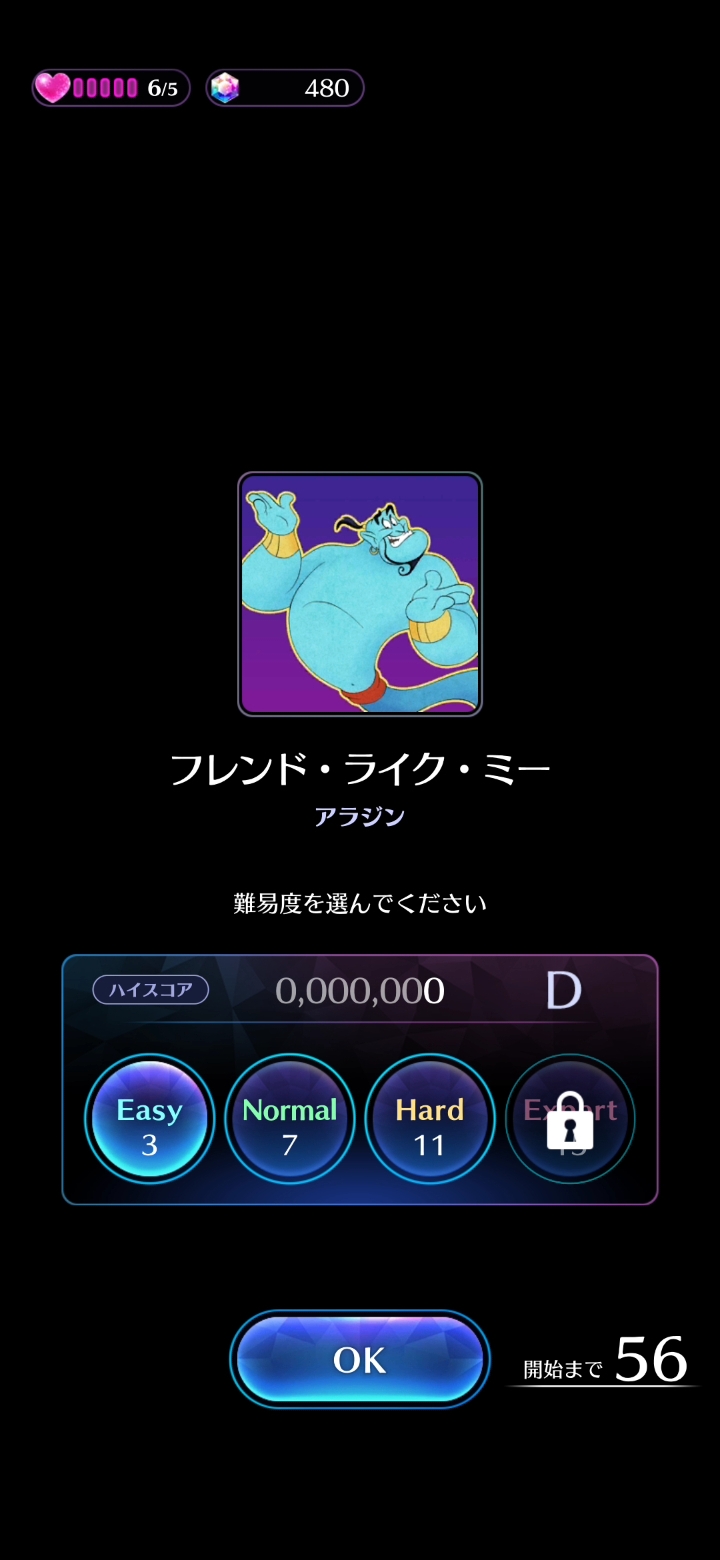The width and height of the screenshot is (720, 1560).
Task: Choose Normal difficulty level 7
Action: pyautogui.click(x=290, y=1119)
